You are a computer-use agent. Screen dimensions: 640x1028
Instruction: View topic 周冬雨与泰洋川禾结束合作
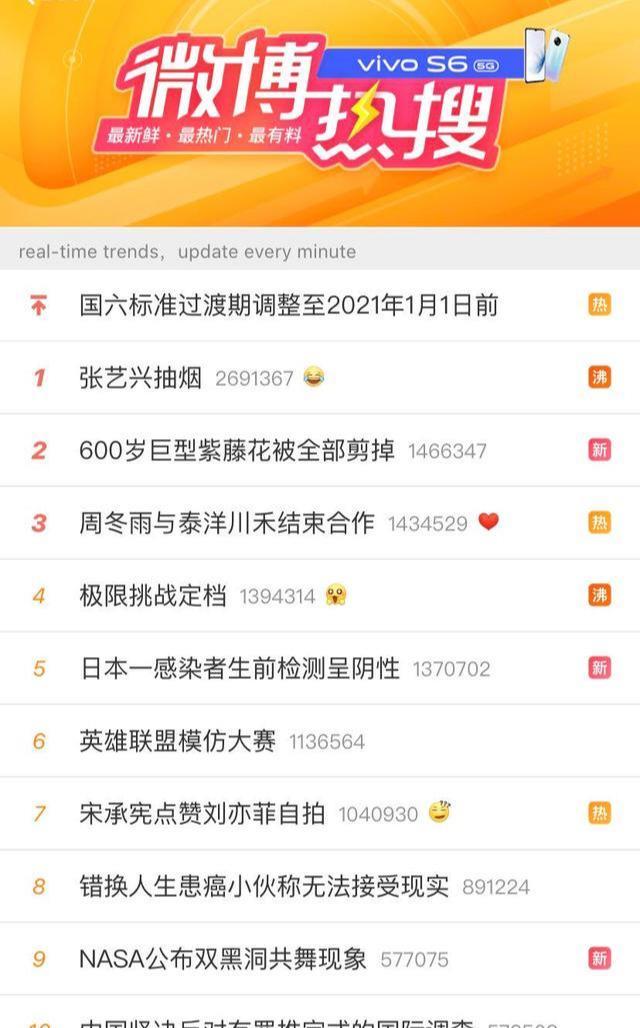tap(227, 523)
